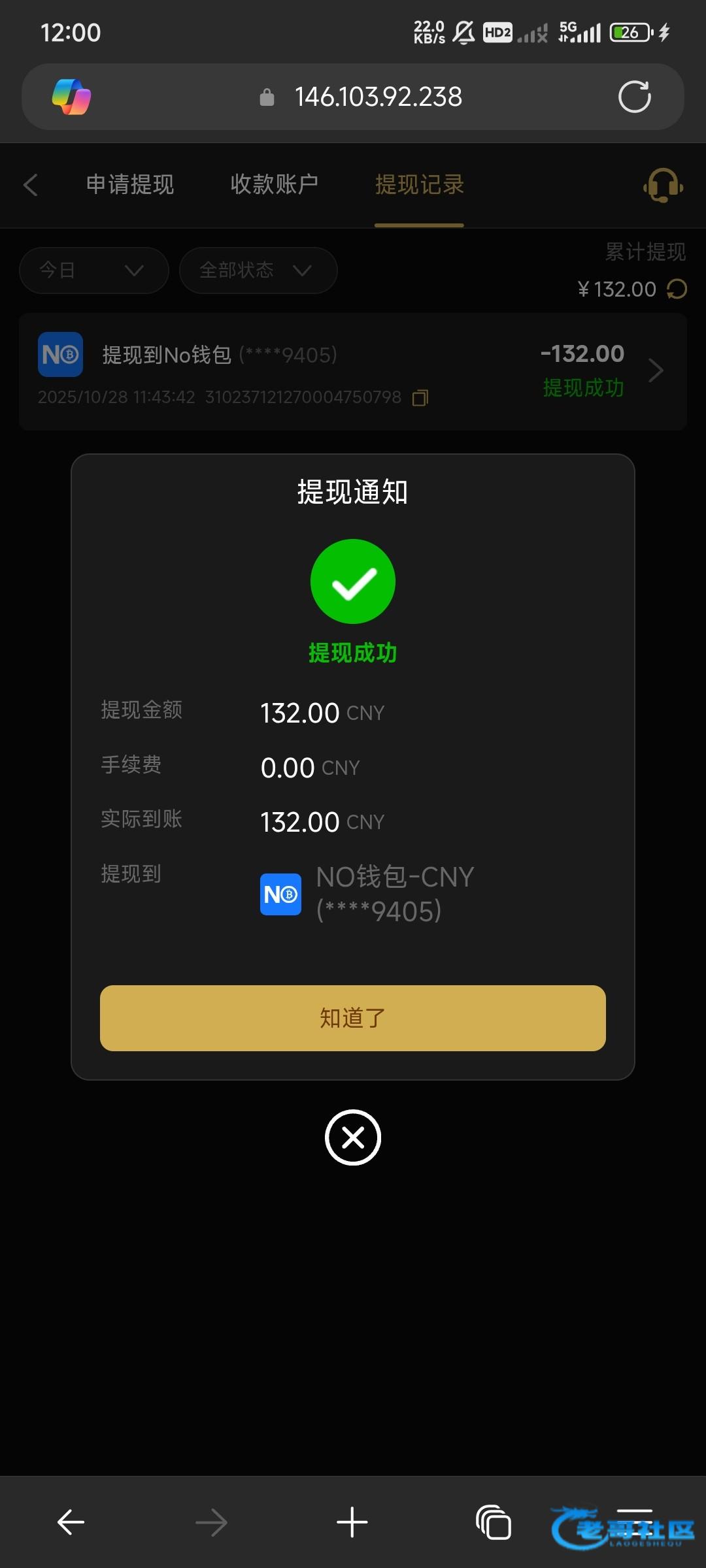706x1568 pixels.
Task: Open the customer service headset icon
Action: (x=663, y=186)
